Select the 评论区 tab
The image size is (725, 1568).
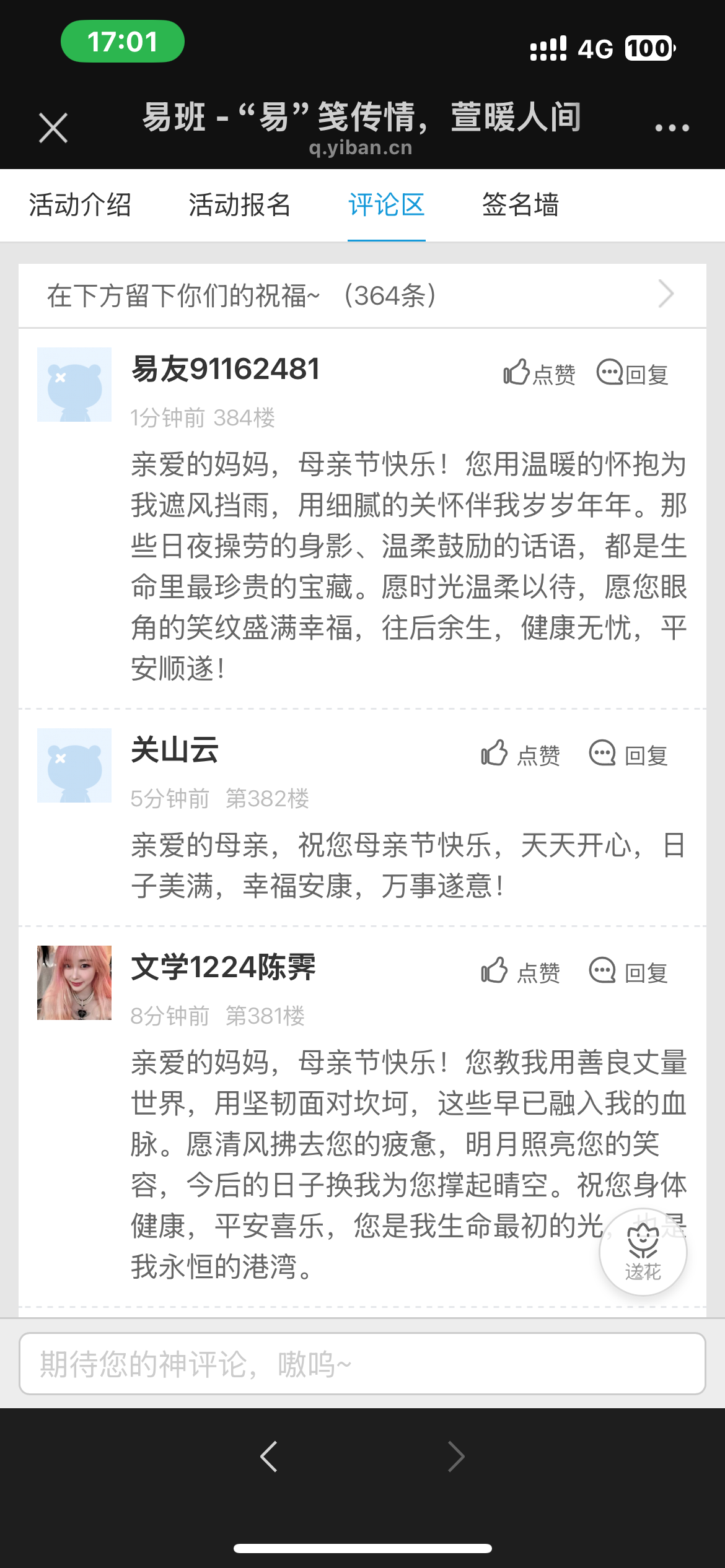click(387, 205)
